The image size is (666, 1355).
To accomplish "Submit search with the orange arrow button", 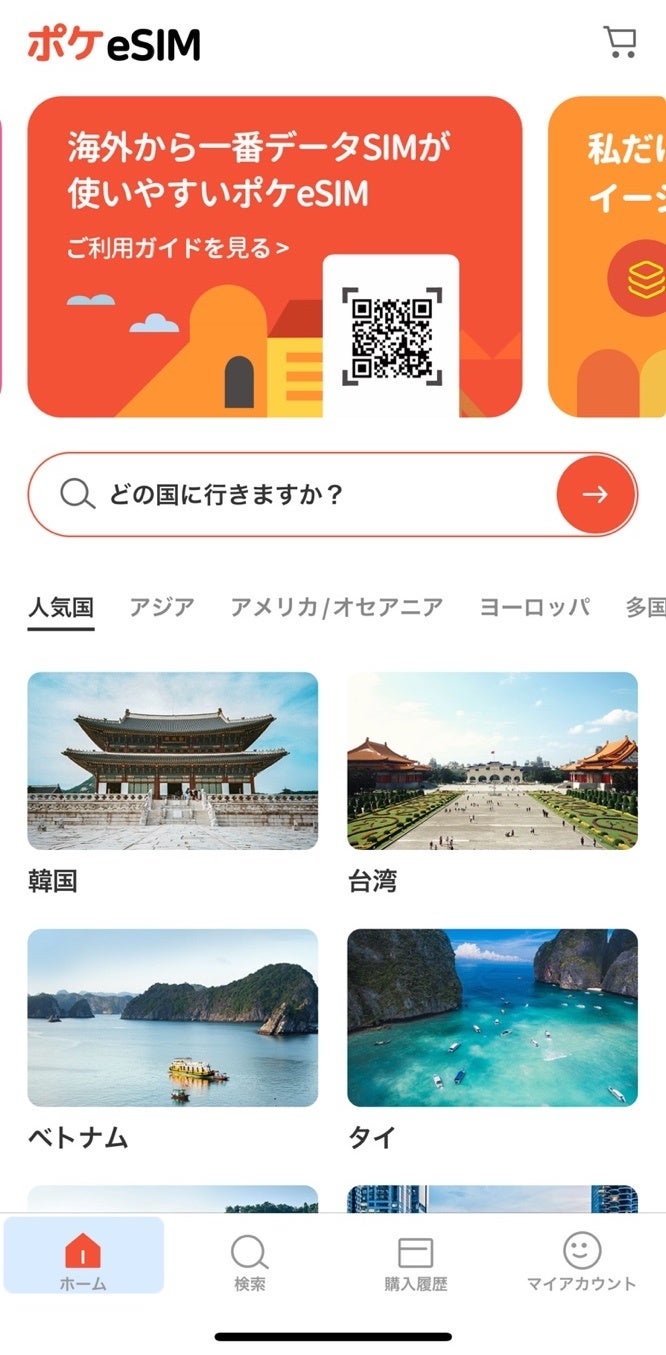I will [x=595, y=494].
